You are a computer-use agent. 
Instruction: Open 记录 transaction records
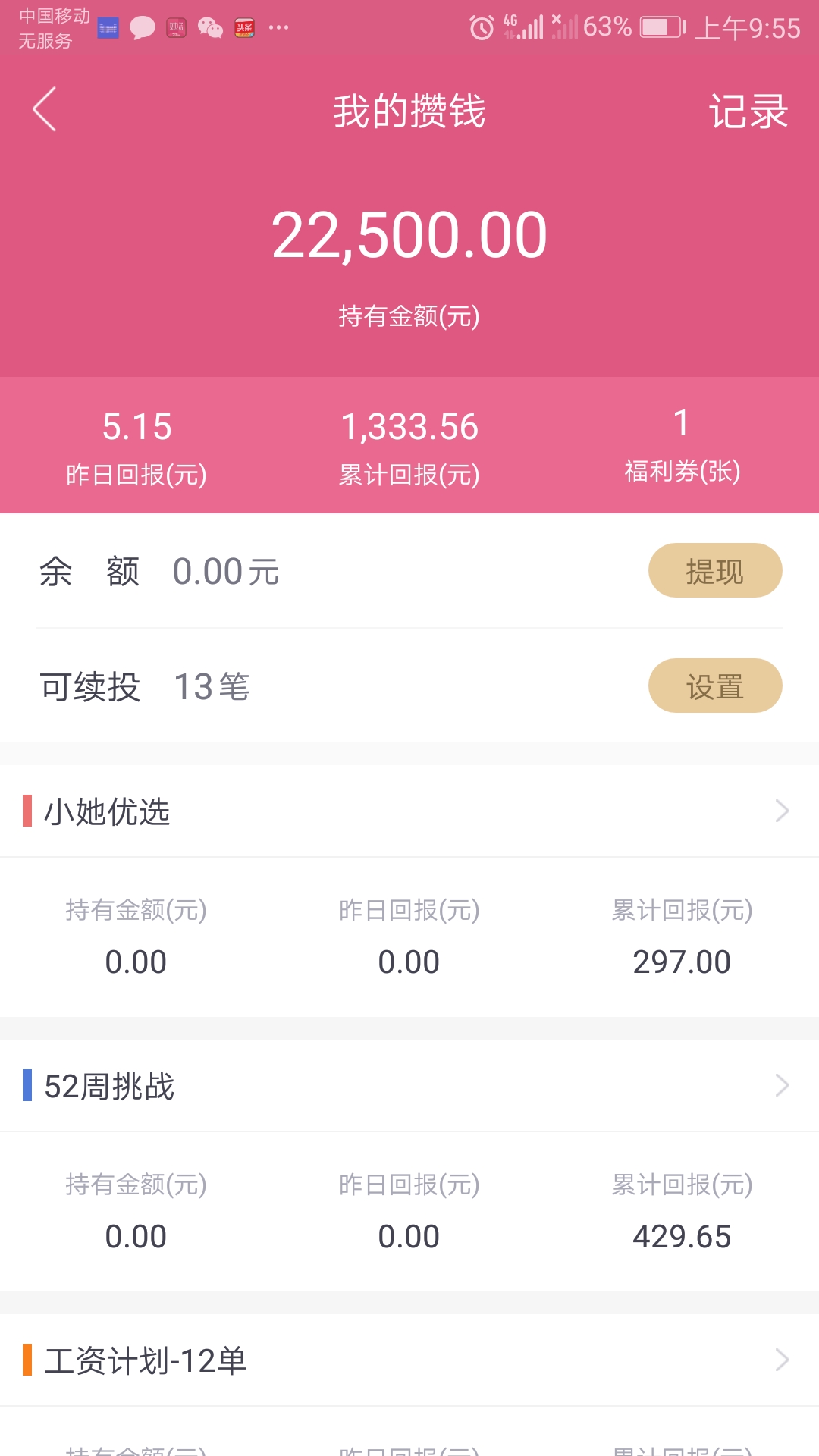pos(748,111)
